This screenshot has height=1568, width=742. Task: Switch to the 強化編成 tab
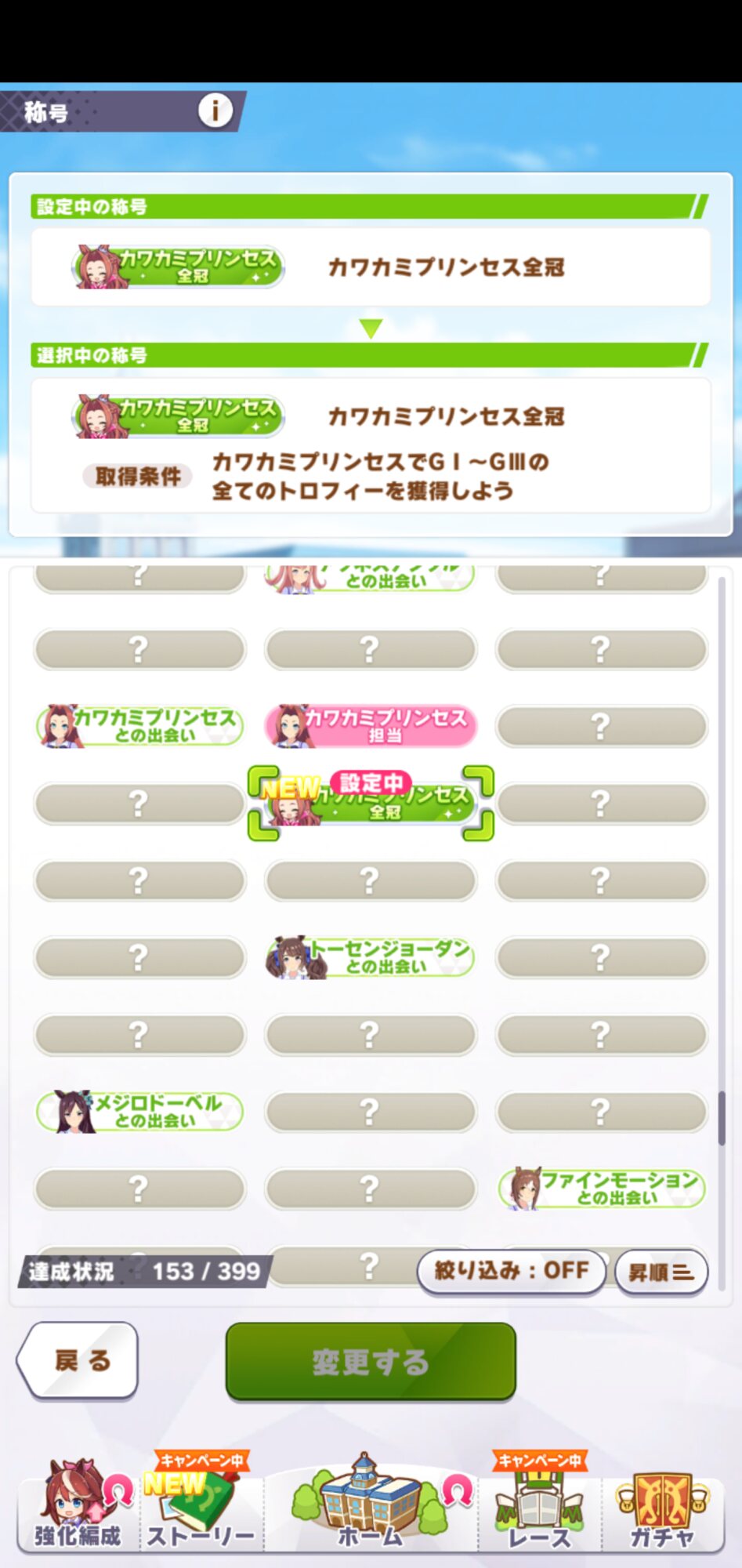[x=78, y=1505]
